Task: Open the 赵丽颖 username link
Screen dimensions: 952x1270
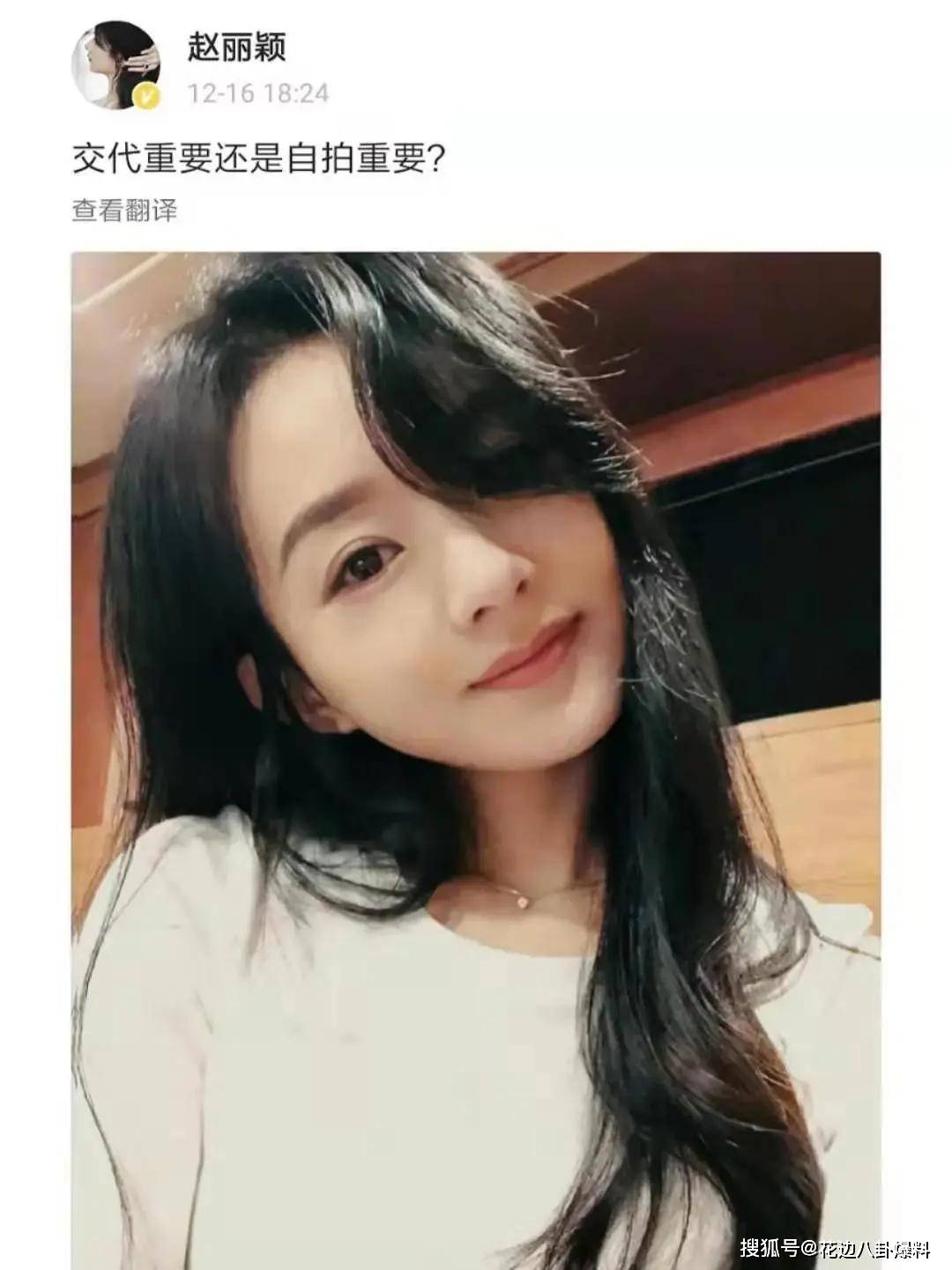Action: click(x=236, y=46)
